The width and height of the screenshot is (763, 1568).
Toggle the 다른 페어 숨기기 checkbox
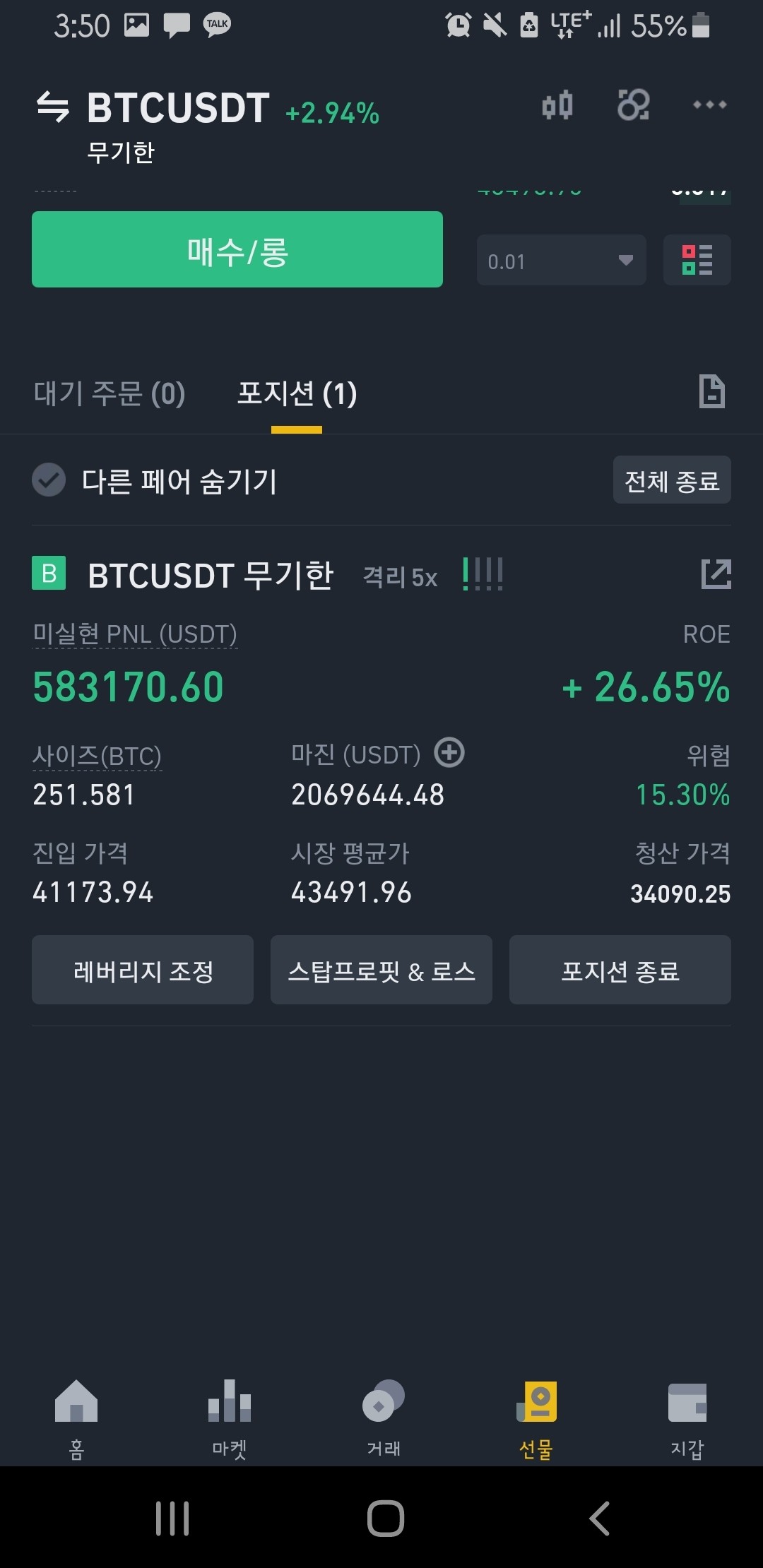point(49,480)
